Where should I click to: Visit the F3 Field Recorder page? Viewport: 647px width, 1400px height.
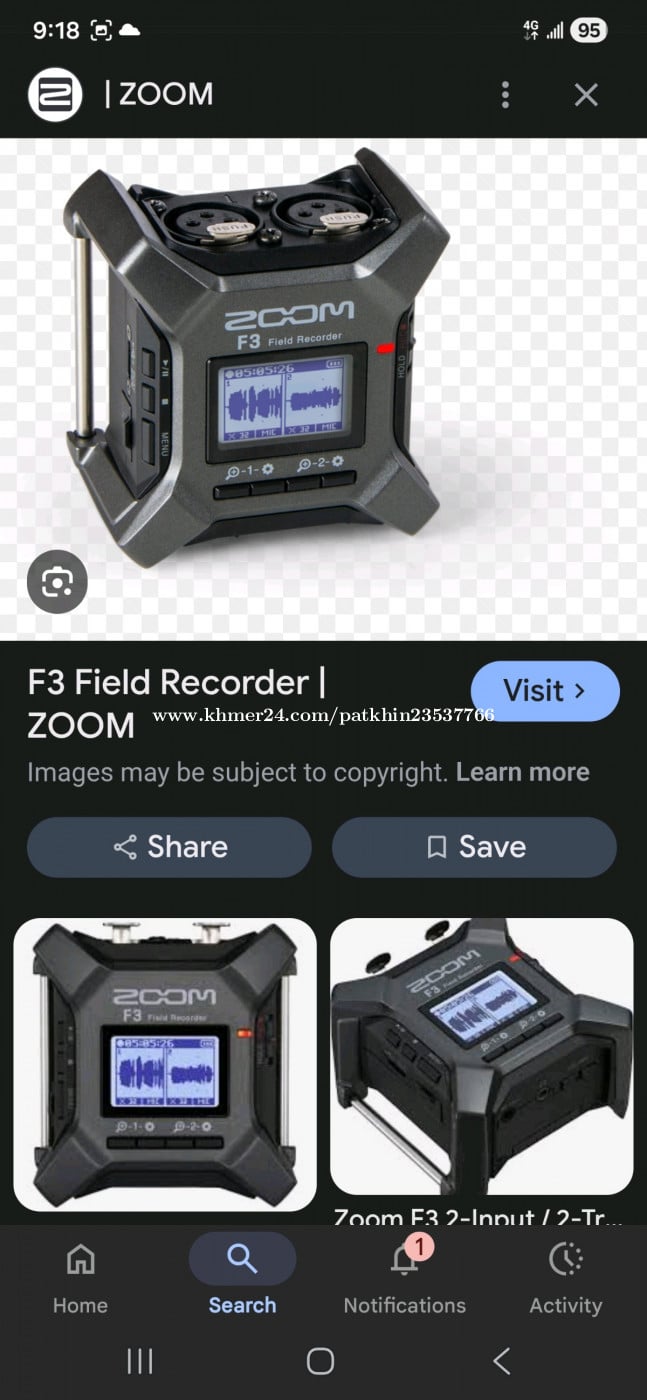544,691
